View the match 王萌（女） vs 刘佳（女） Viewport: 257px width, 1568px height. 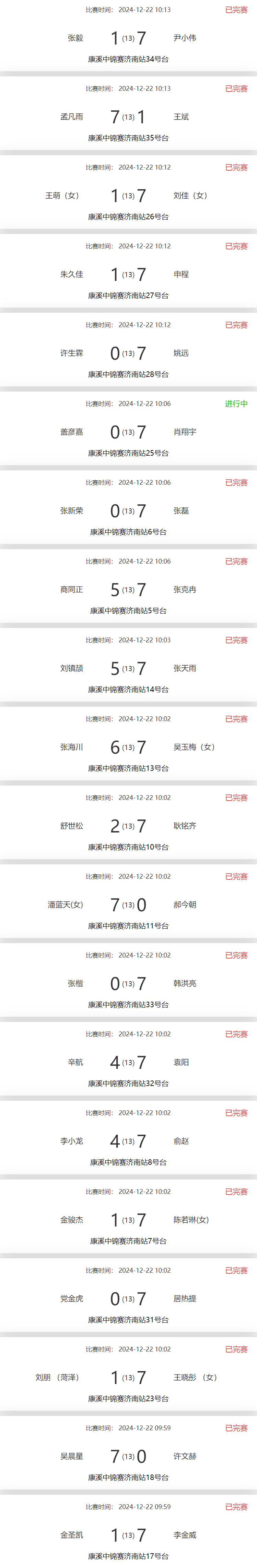pos(128,195)
